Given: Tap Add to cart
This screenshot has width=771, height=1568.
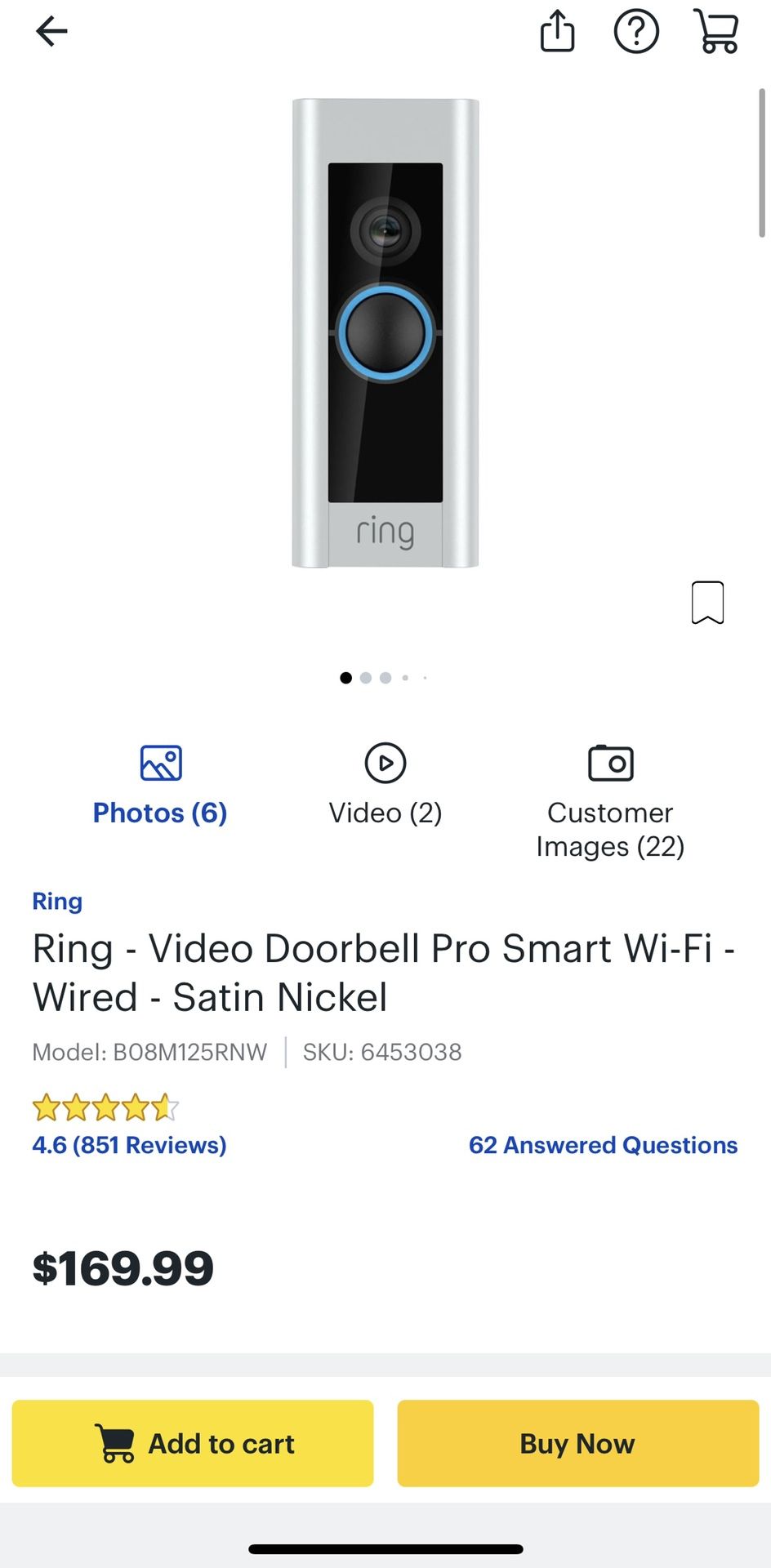Looking at the screenshot, I should (192, 1443).
